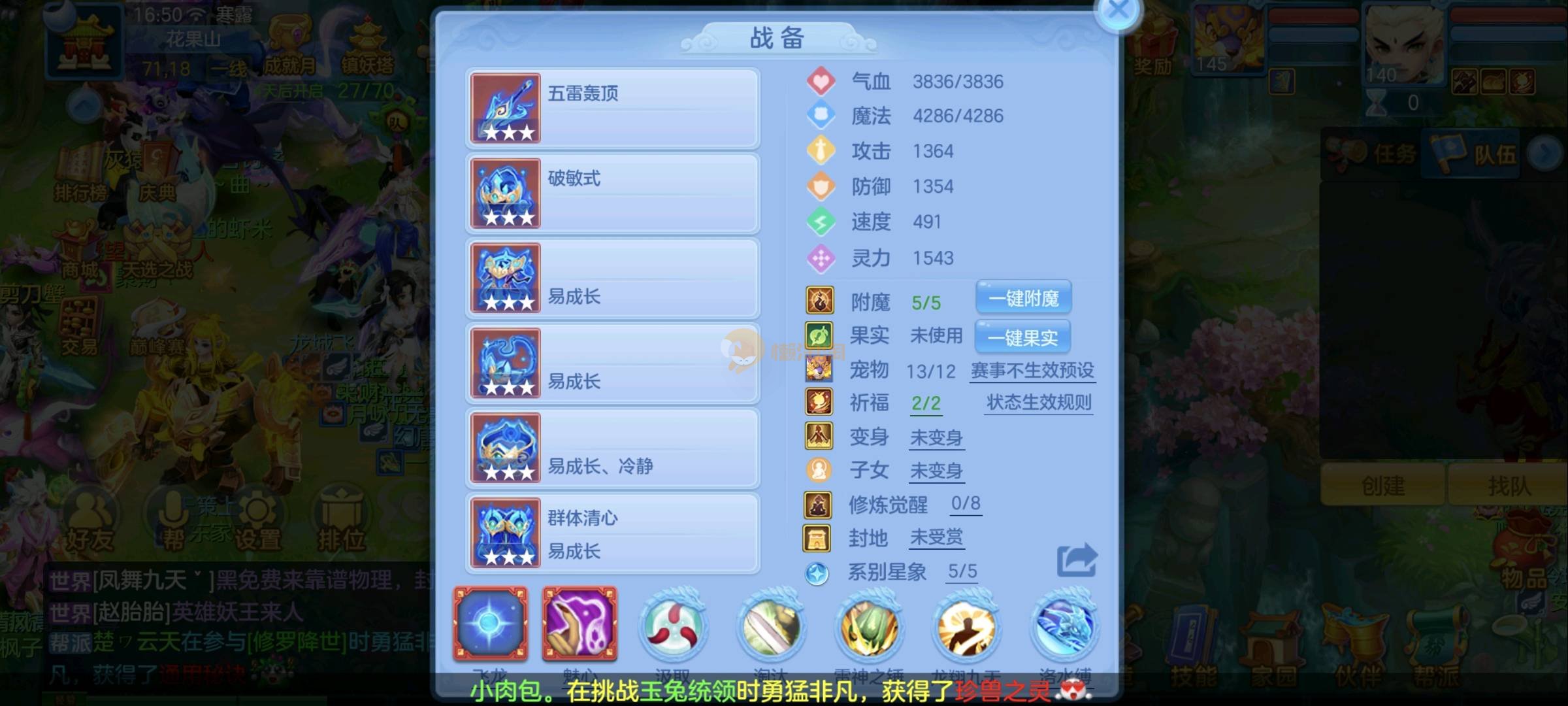Close the 战备 dialog

[1118, 10]
